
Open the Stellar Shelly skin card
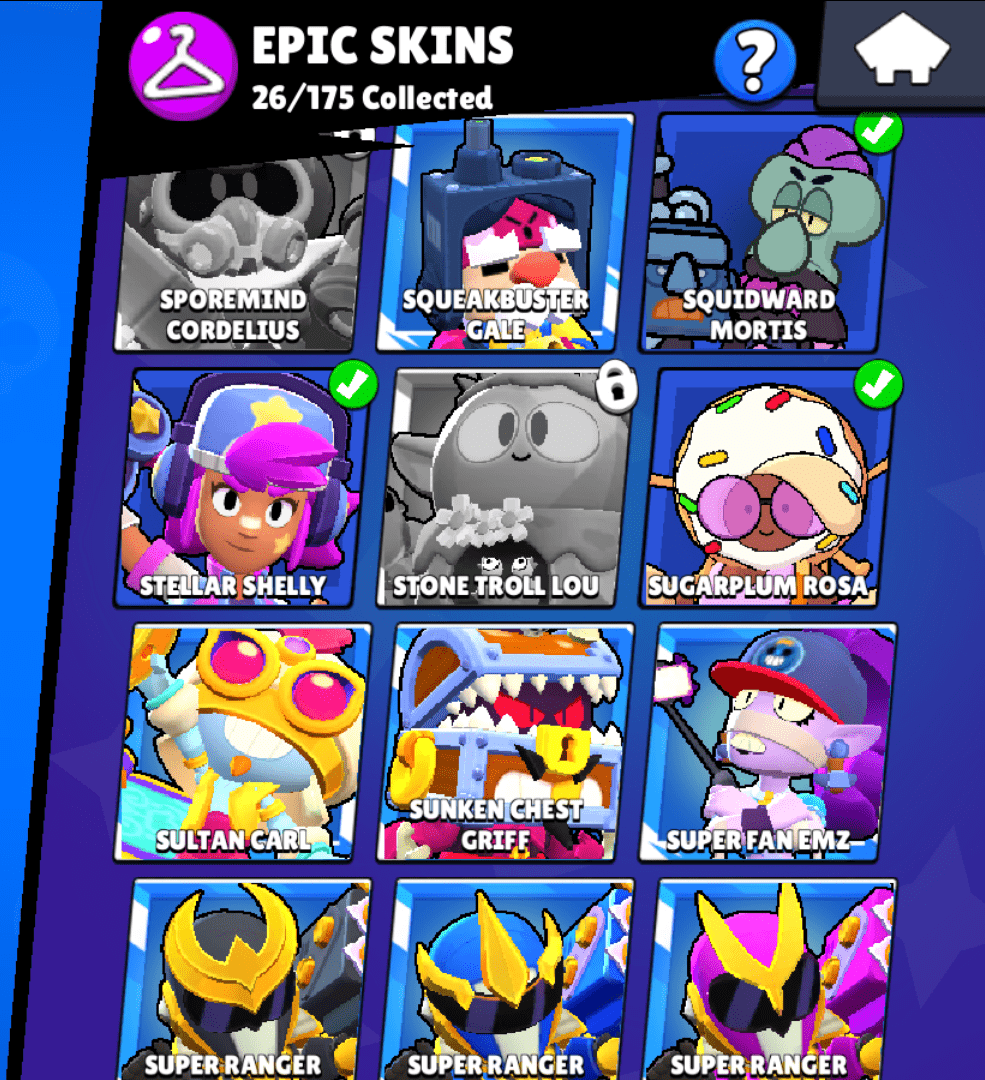(x=238, y=488)
